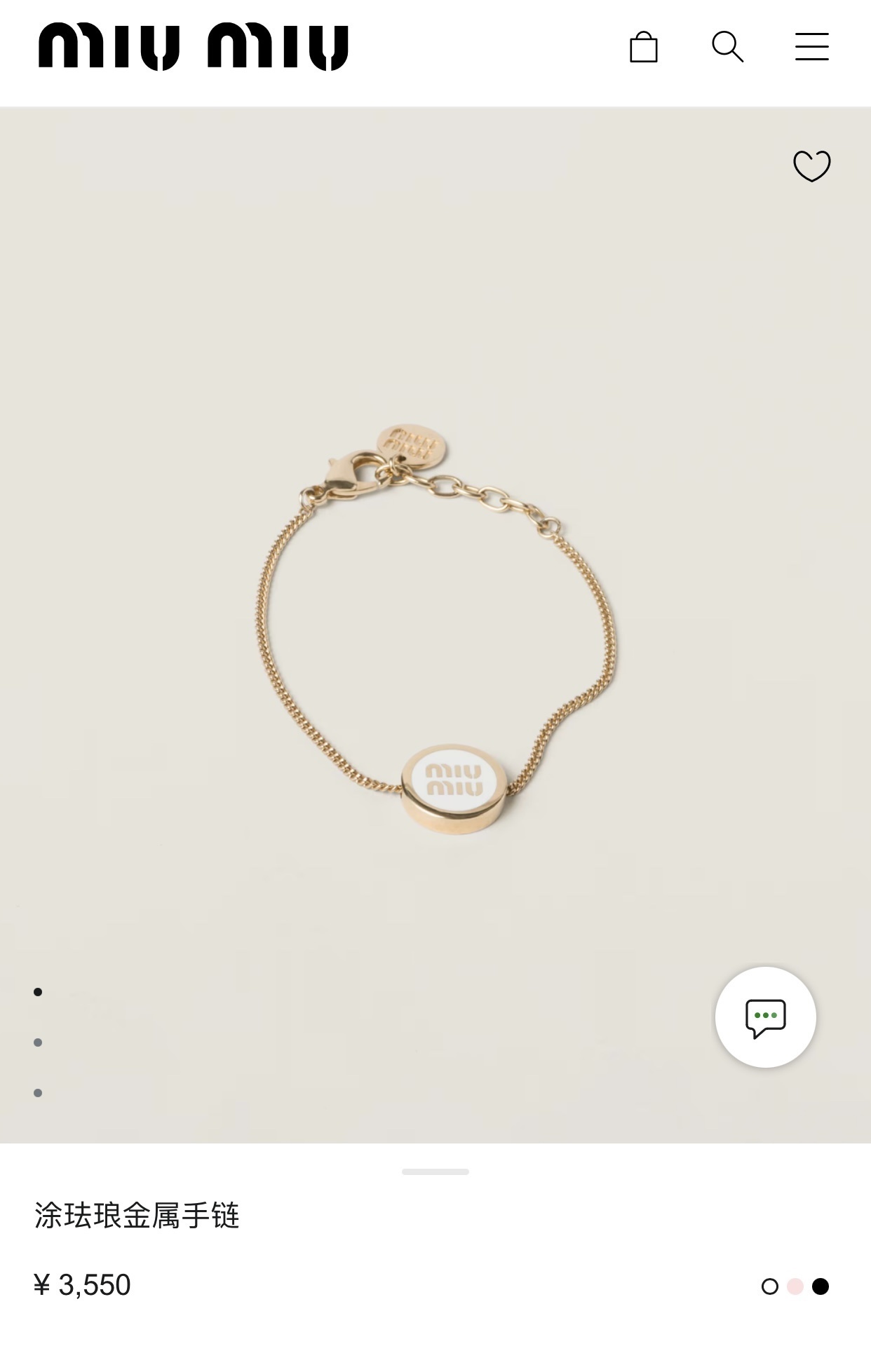The width and height of the screenshot is (871, 1372).
Task: Open the shopping bag
Action: tap(643, 48)
